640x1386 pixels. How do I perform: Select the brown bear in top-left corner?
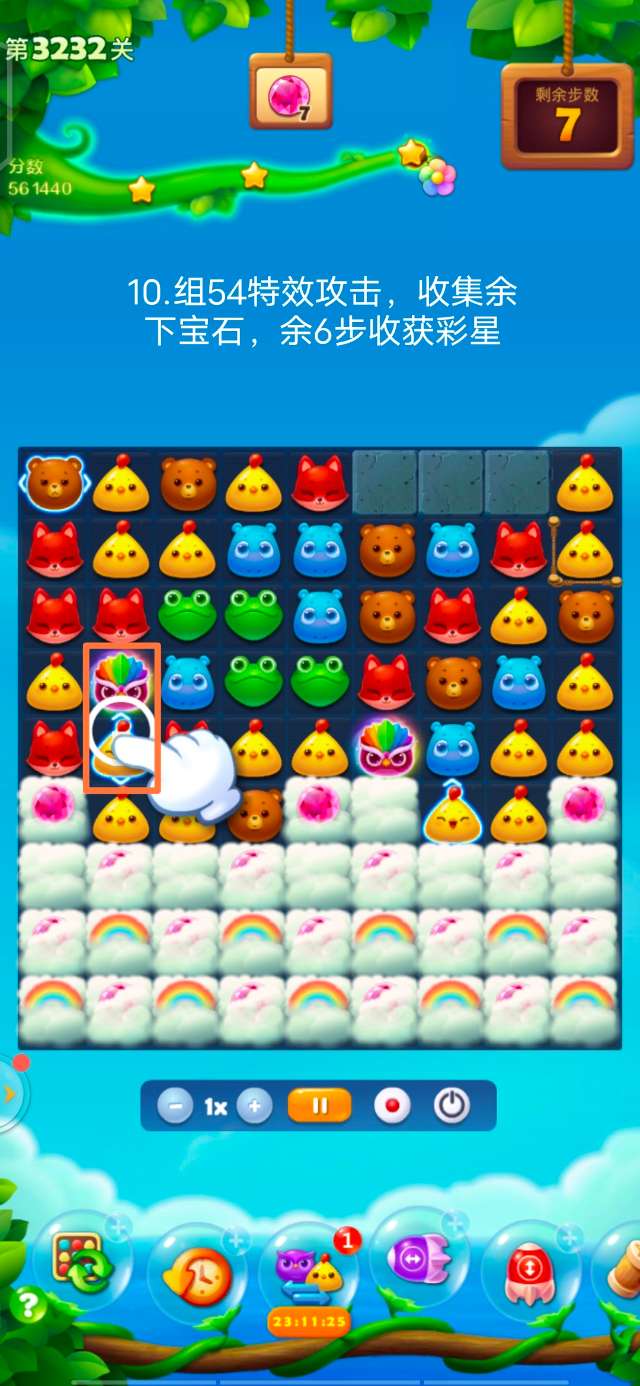click(54, 483)
